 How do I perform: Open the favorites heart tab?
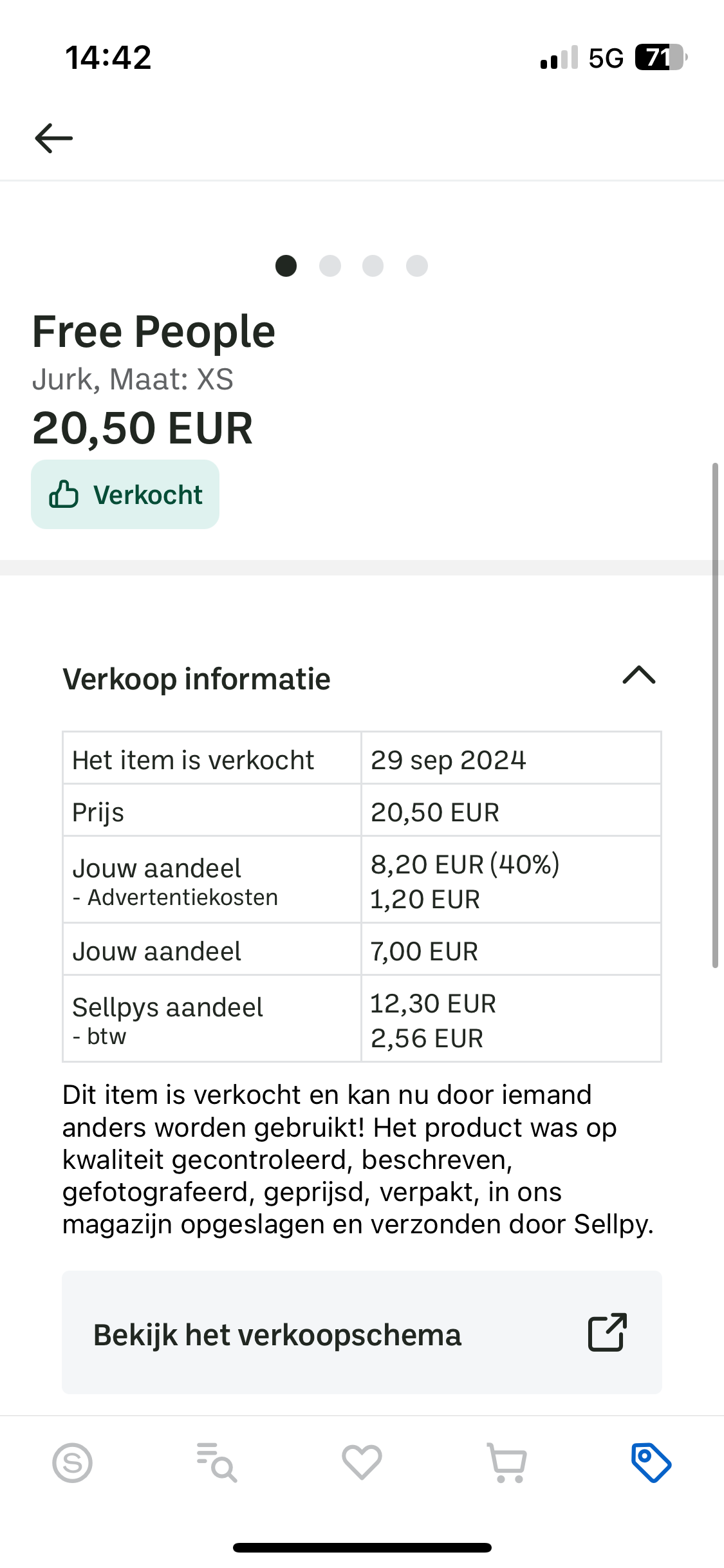point(362,1462)
